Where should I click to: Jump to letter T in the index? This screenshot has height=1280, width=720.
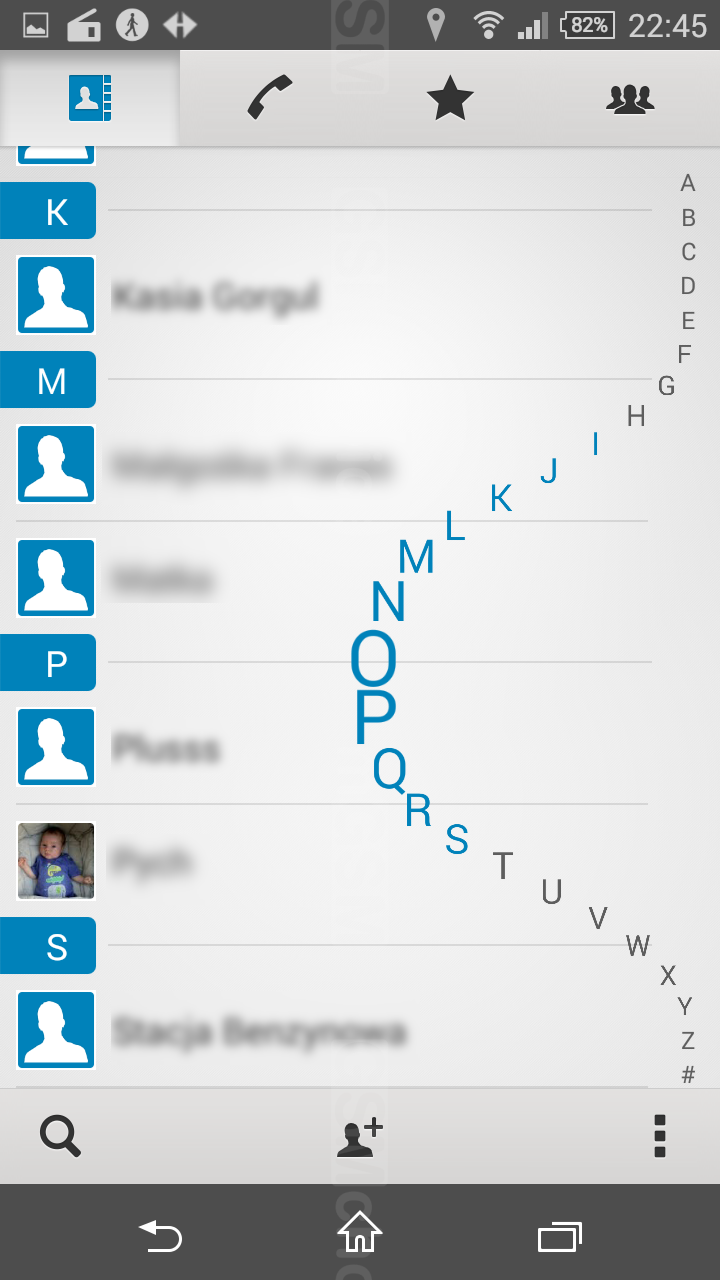tap(503, 866)
